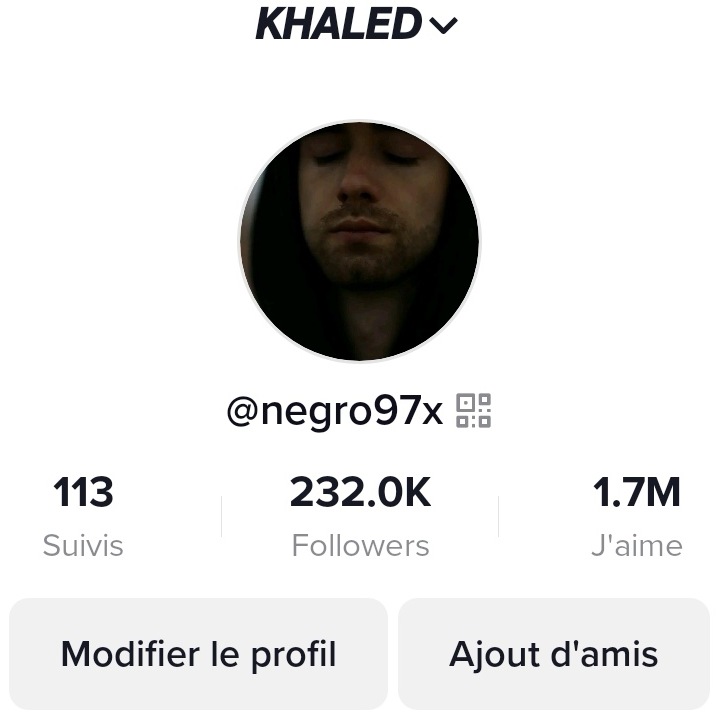Show the 1.7M J'aime details
Screen dimensions: 720x720
636,516
